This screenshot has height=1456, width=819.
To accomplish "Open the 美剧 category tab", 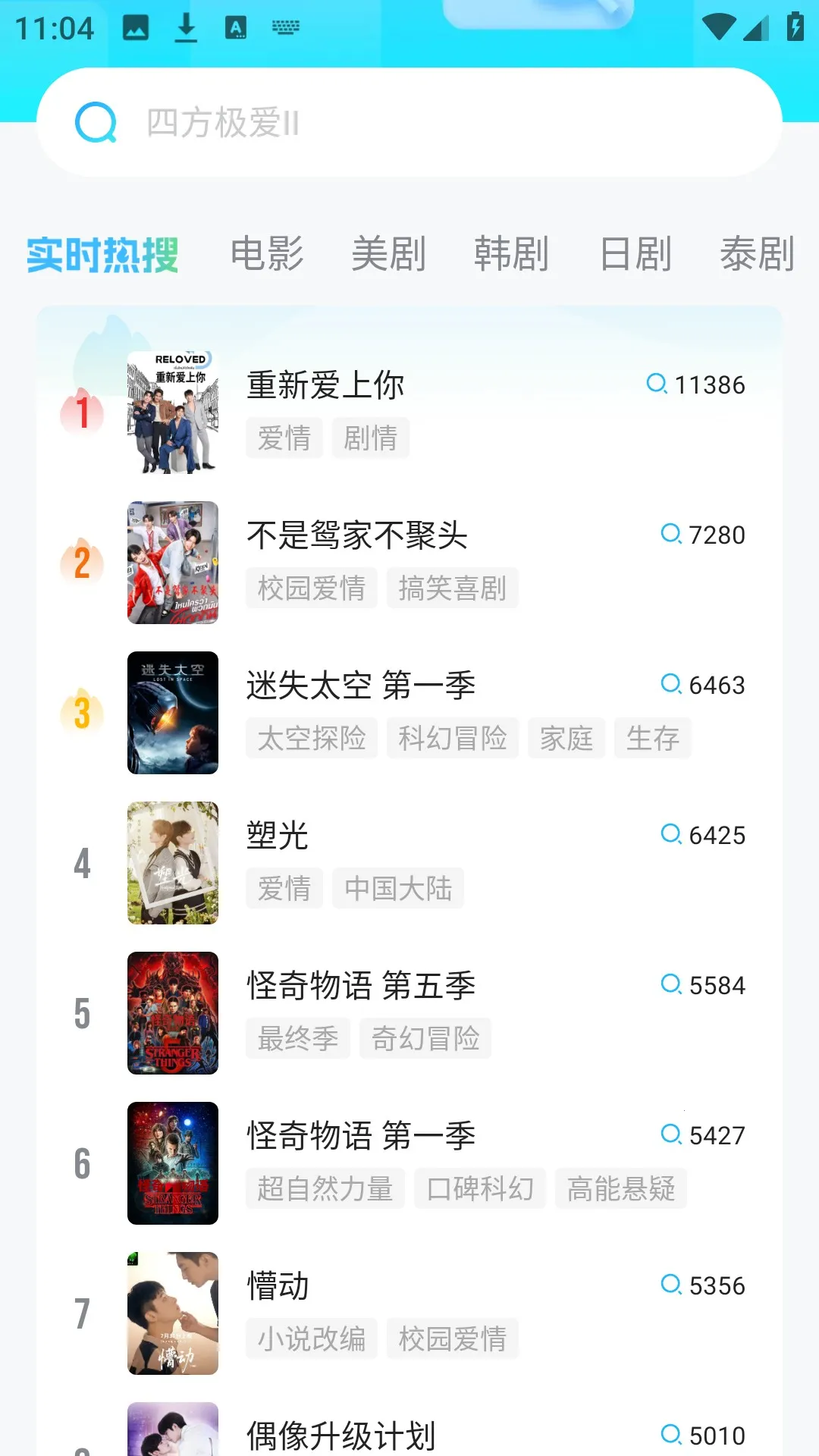I will tap(390, 255).
